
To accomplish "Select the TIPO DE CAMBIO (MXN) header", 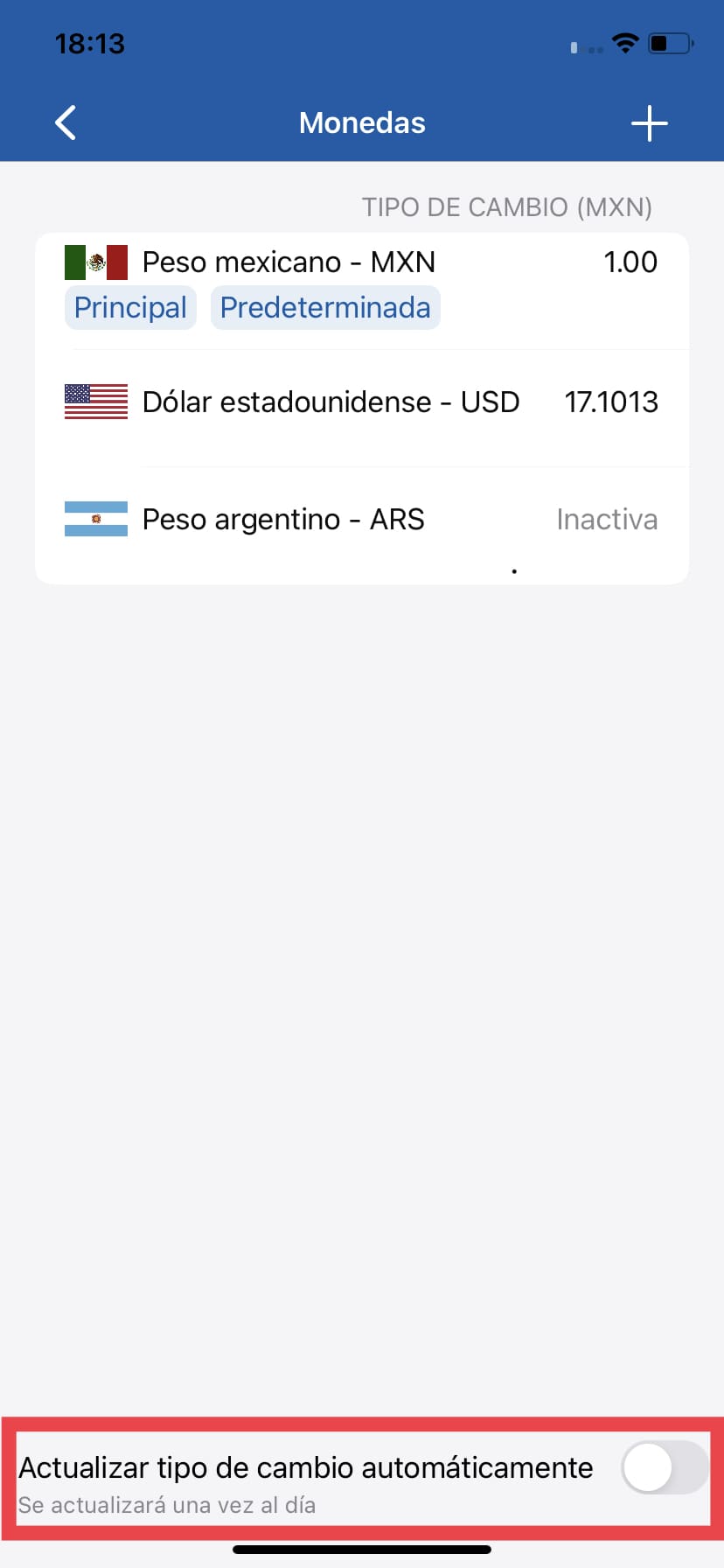I will click(507, 207).
